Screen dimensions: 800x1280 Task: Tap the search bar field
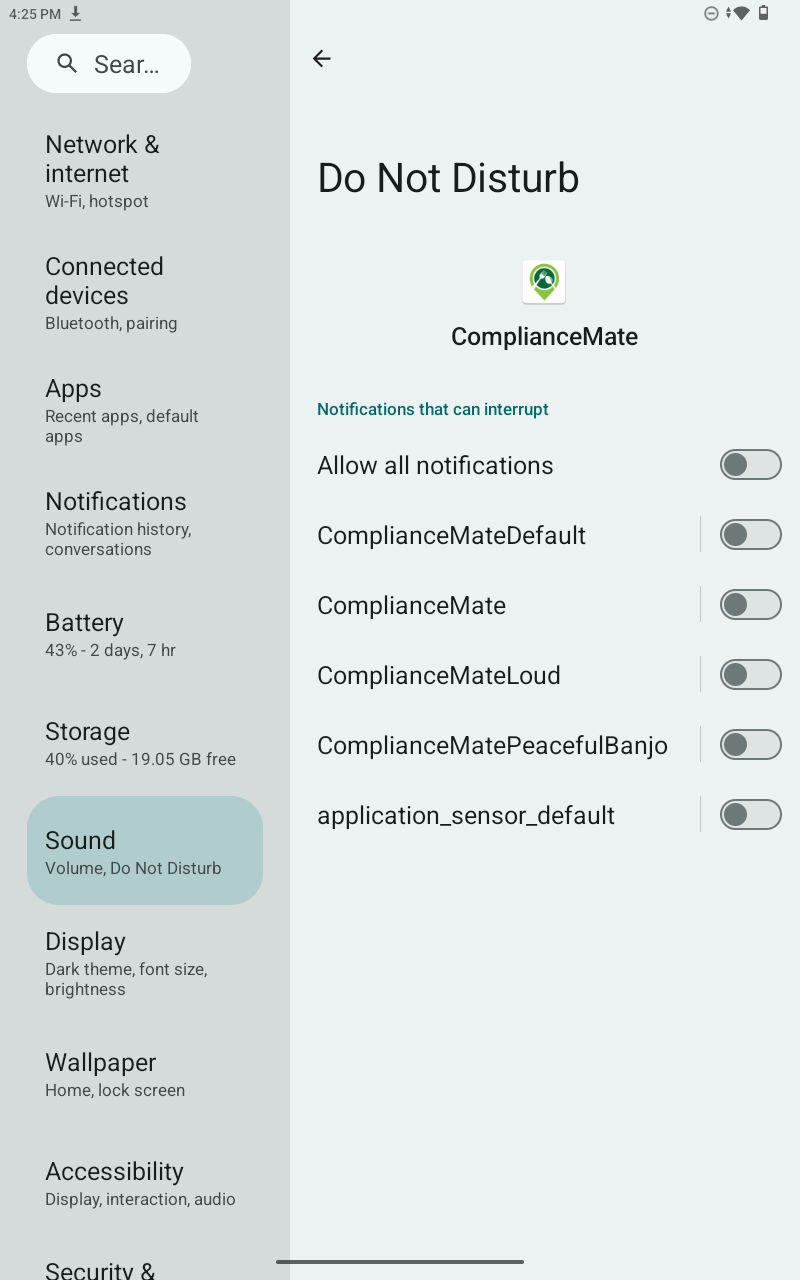(109, 63)
